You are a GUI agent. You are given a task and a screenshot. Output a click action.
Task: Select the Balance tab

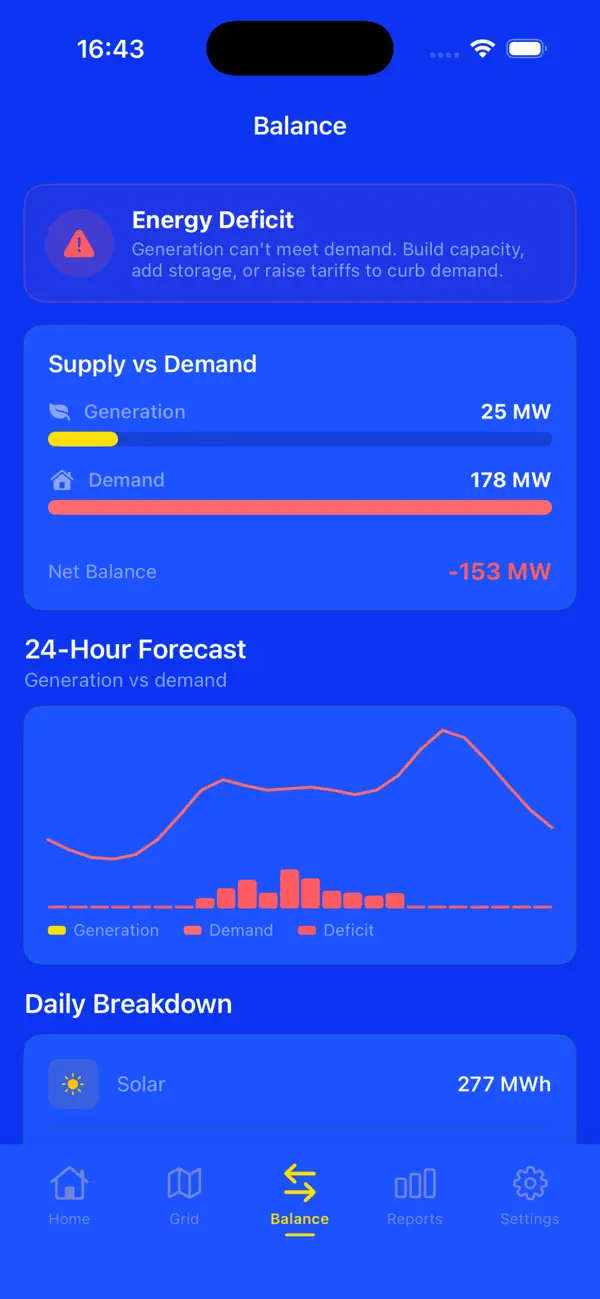tap(299, 1195)
